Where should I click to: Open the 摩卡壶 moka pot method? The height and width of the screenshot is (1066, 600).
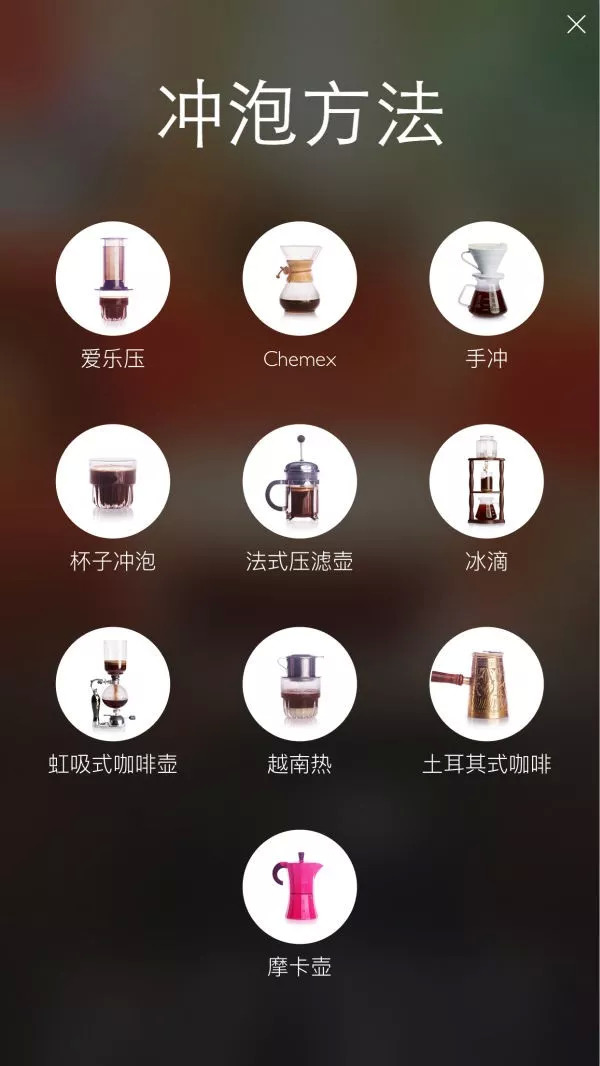(300, 887)
